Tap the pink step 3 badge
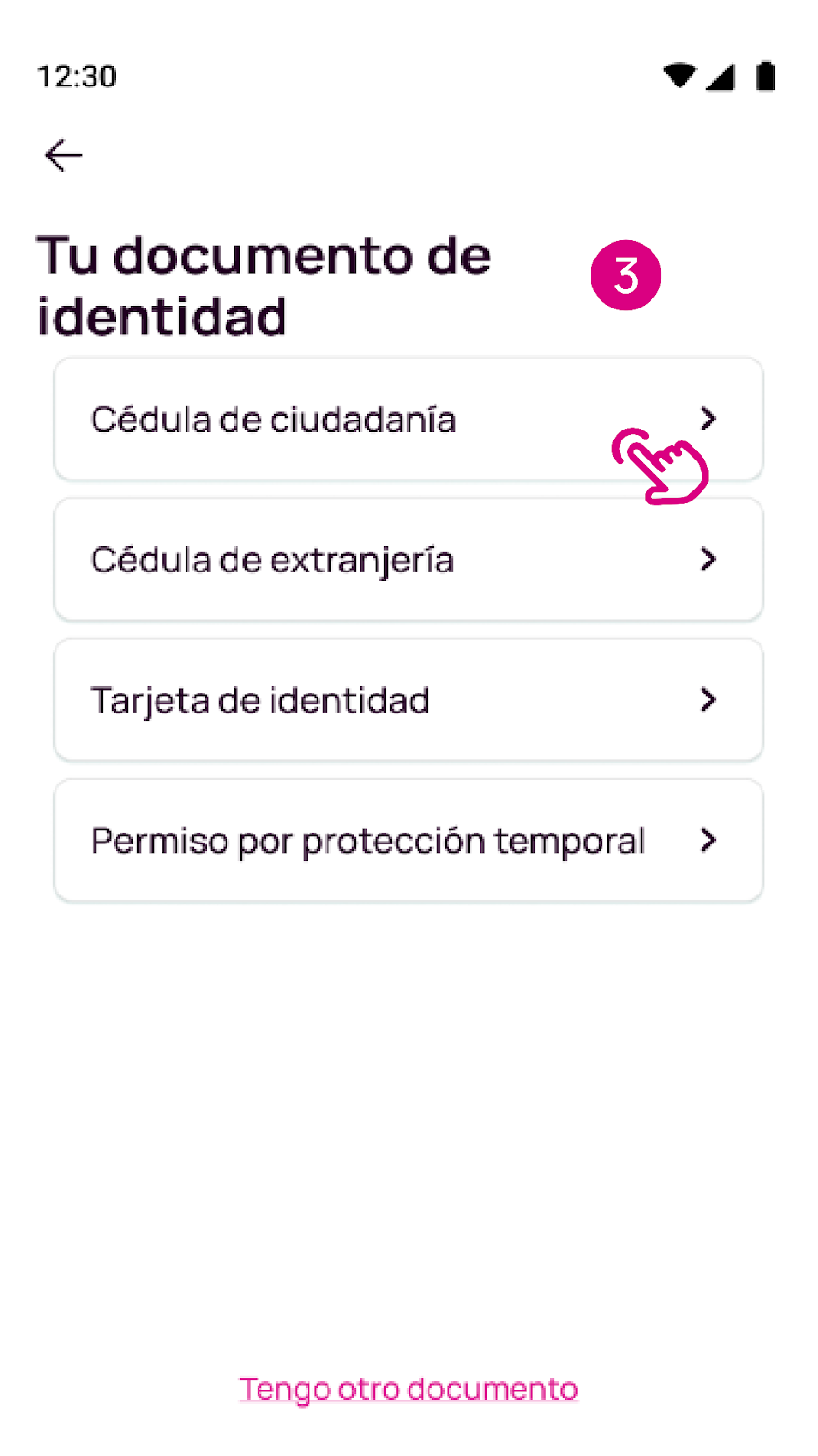The image size is (818, 1456). click(x=625, y=276)
